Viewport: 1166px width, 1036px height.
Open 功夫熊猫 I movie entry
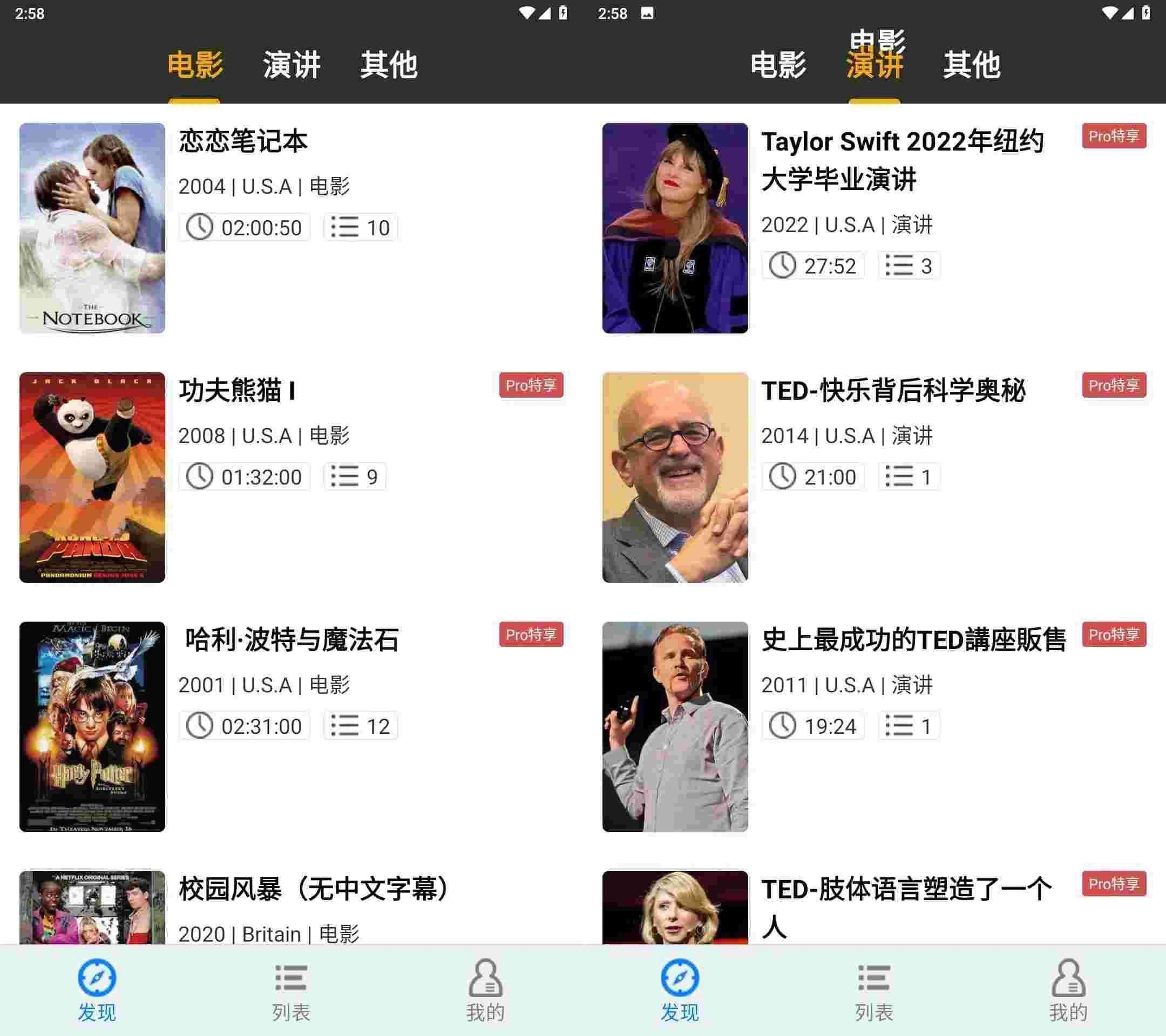pos(237,391)
